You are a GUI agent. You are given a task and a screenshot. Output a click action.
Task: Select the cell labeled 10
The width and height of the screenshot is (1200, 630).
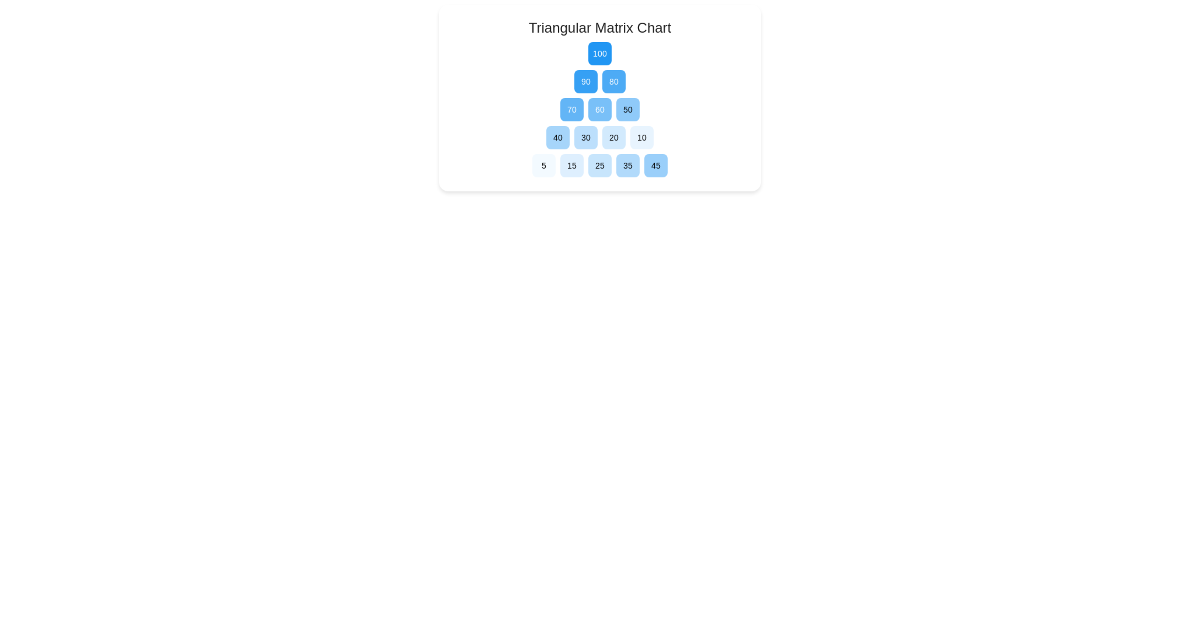pos(642,138)
